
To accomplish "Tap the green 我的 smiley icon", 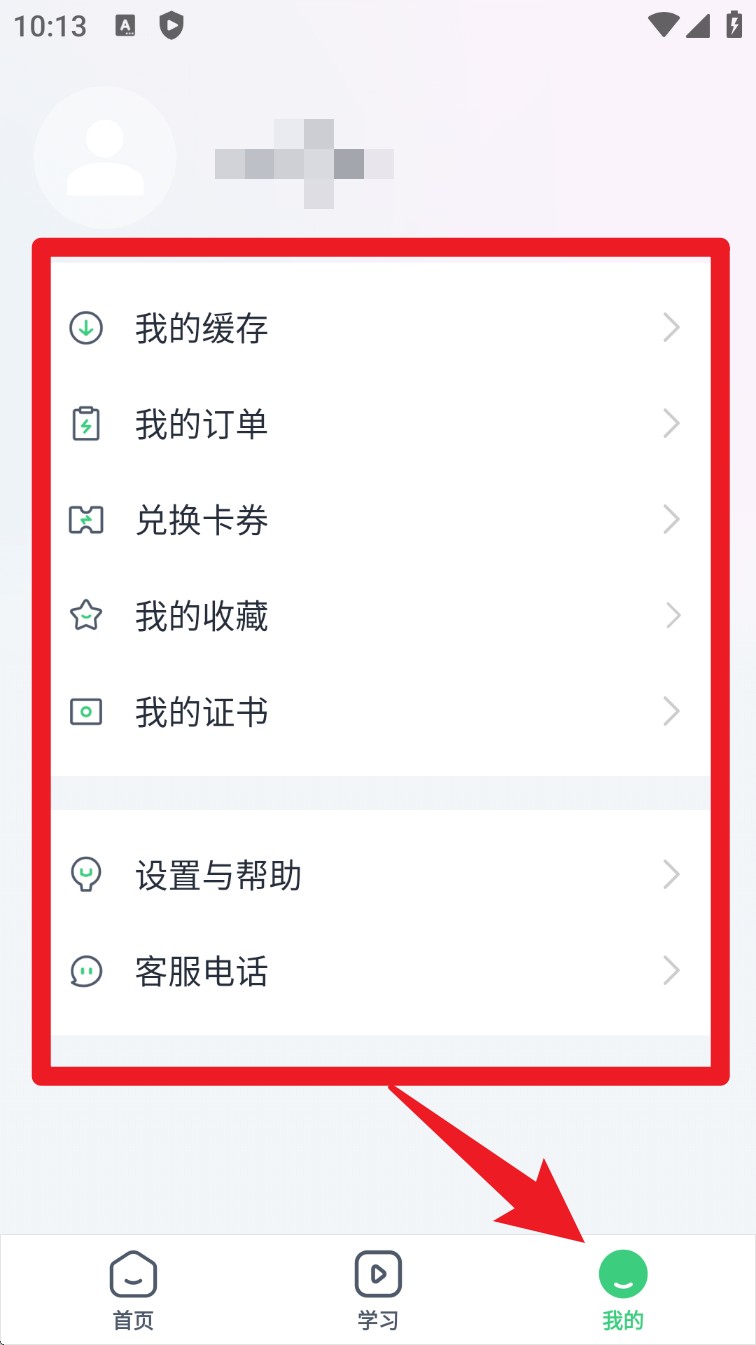I will [623, 1275].
